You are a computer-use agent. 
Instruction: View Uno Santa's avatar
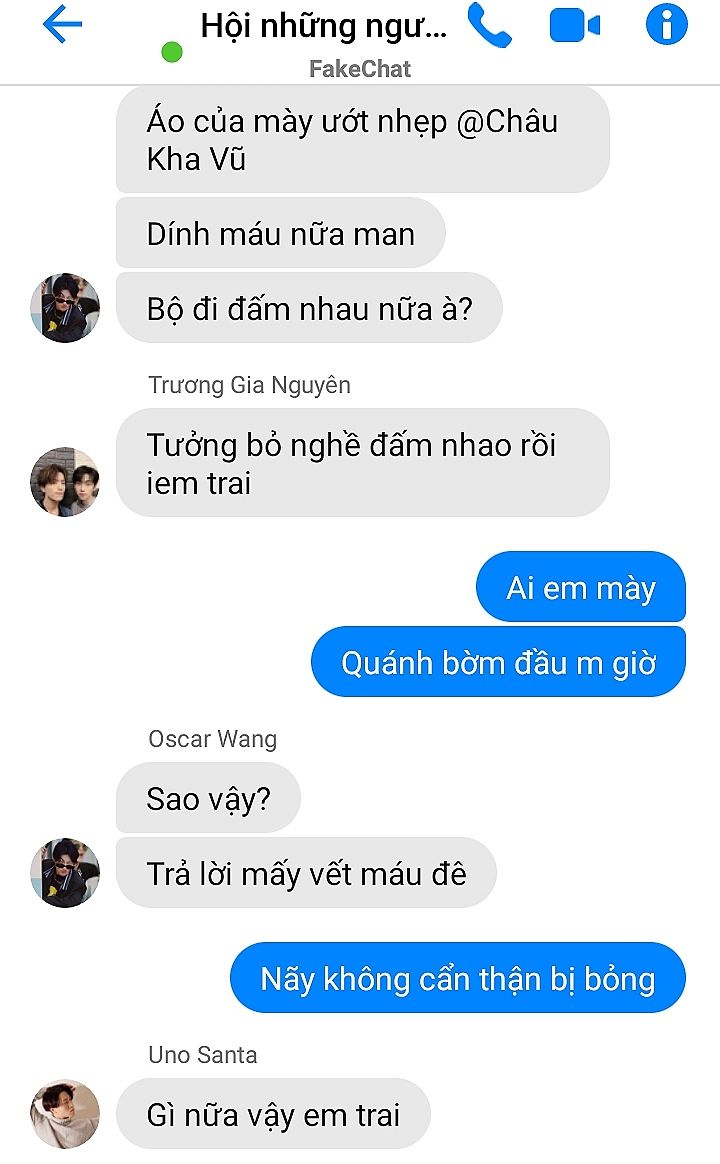pos(65,1113)
